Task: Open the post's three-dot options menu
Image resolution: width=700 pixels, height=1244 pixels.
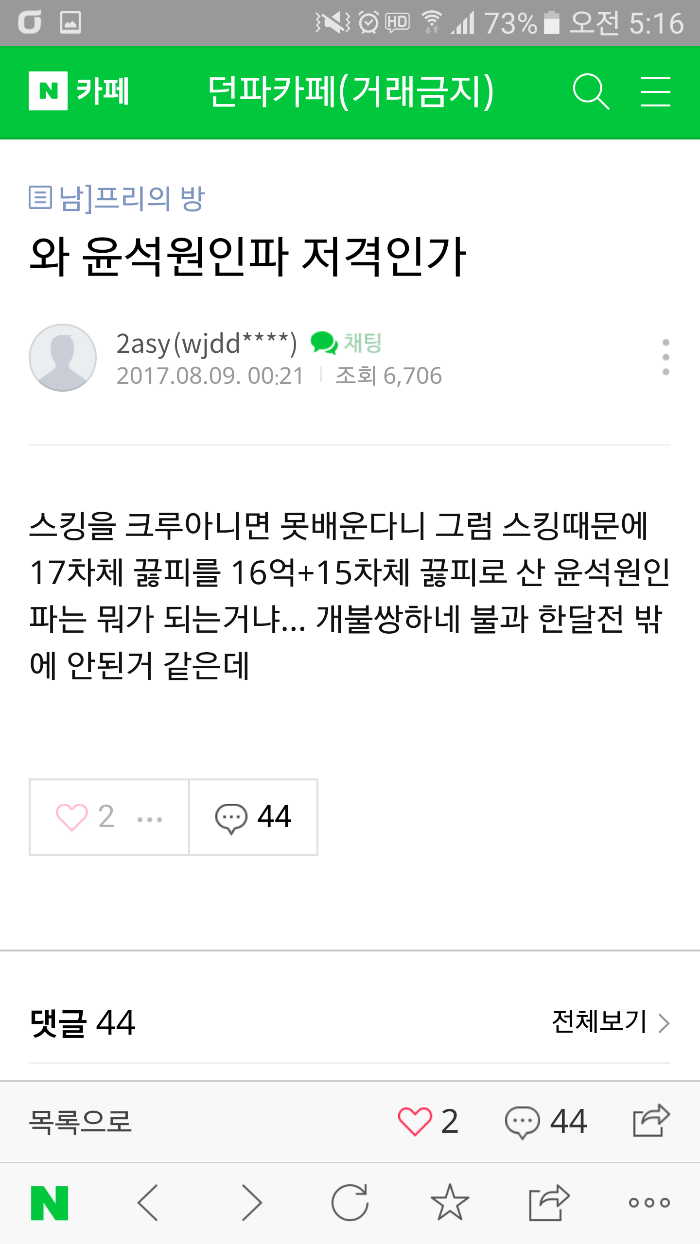Action: (x=665, y=357)
